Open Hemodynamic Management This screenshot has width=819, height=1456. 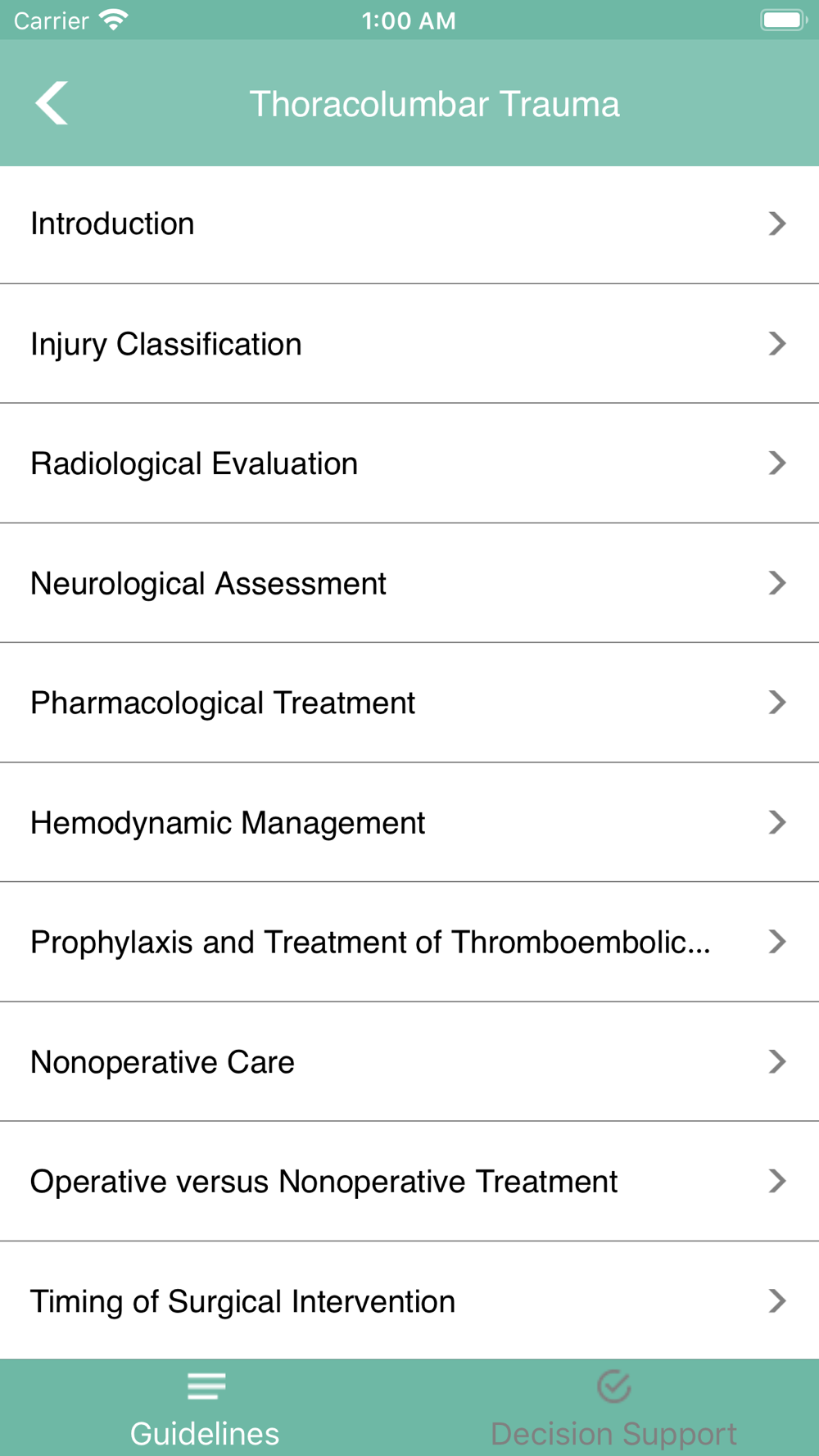[409, 822]
